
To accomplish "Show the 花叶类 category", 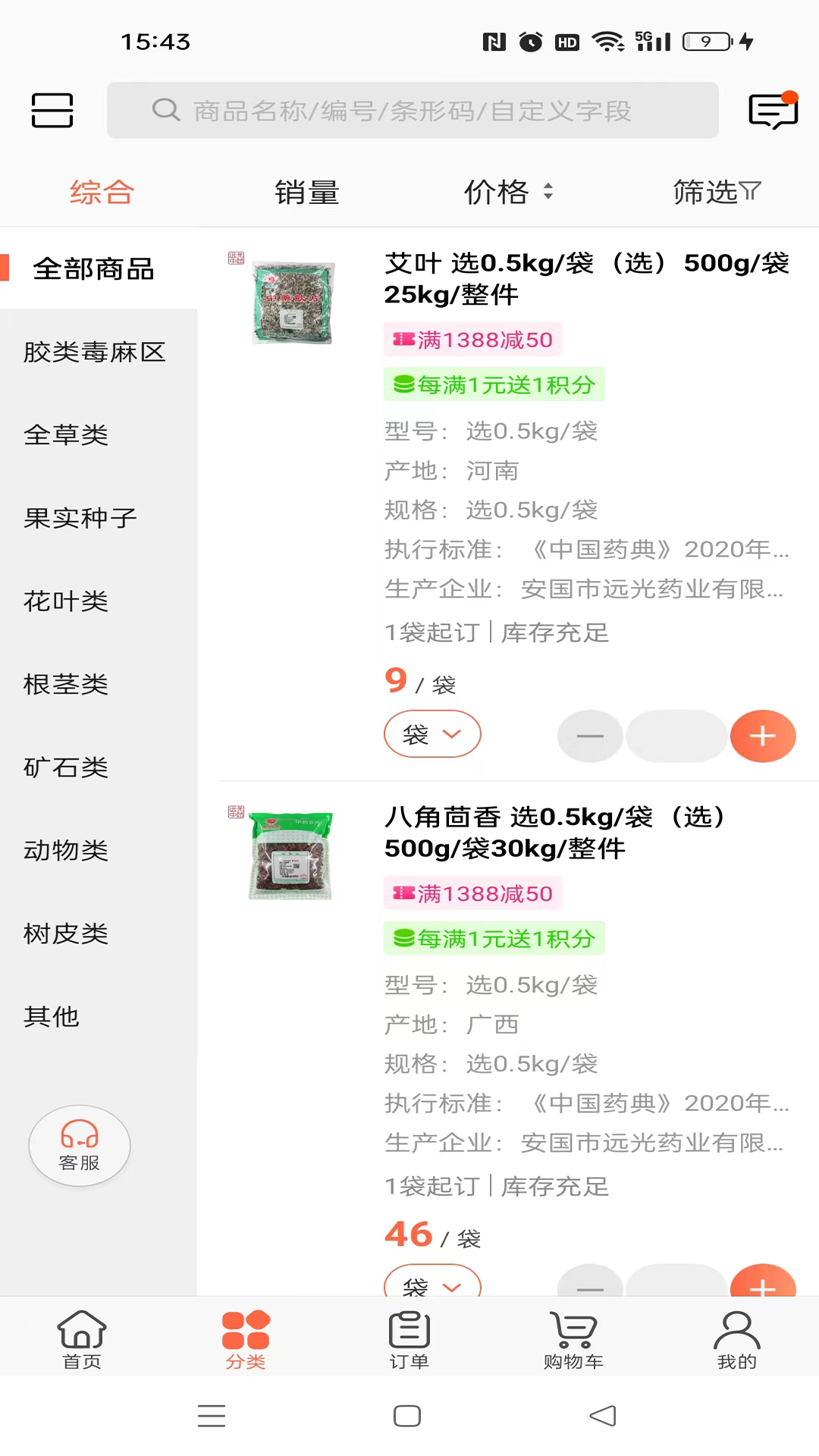I will [67, 601].
